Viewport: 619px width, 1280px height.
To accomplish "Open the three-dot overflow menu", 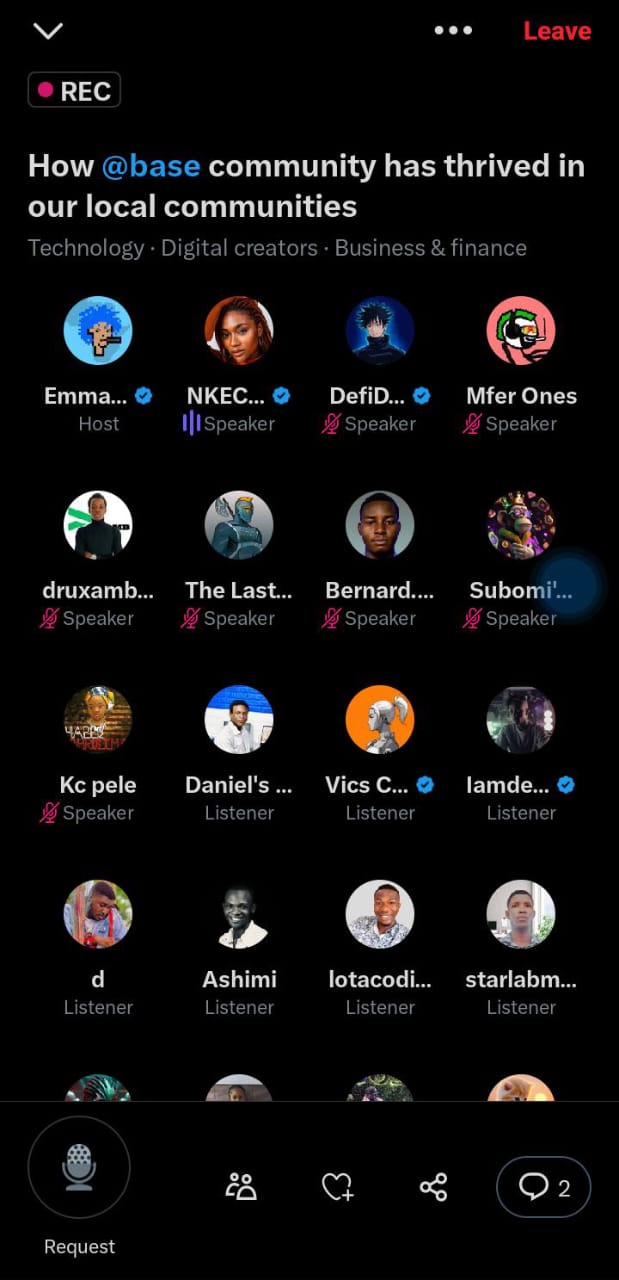I will tap(453, 31).
